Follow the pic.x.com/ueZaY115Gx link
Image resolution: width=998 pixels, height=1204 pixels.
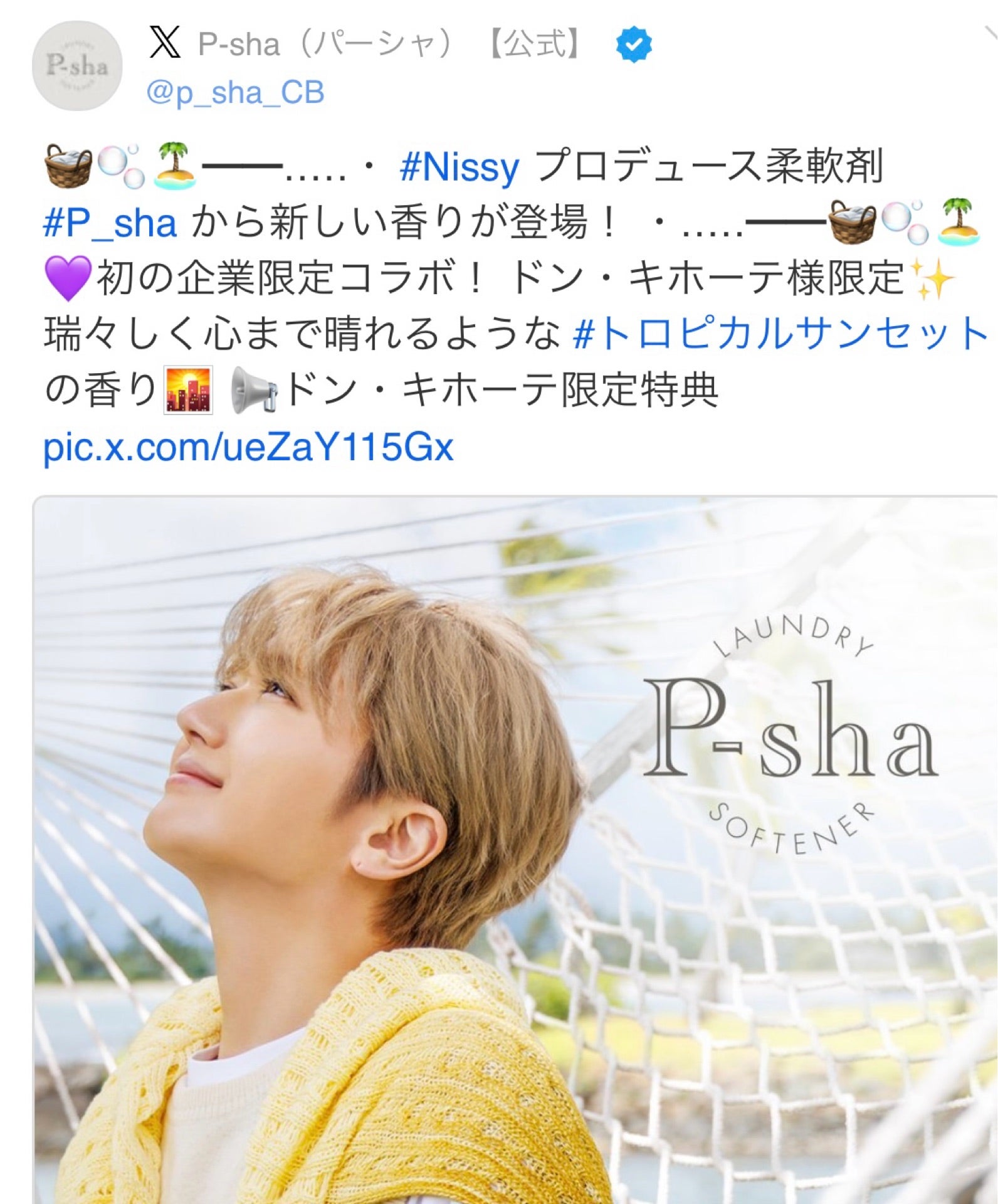pyautogui.click(x=248, y=447)
